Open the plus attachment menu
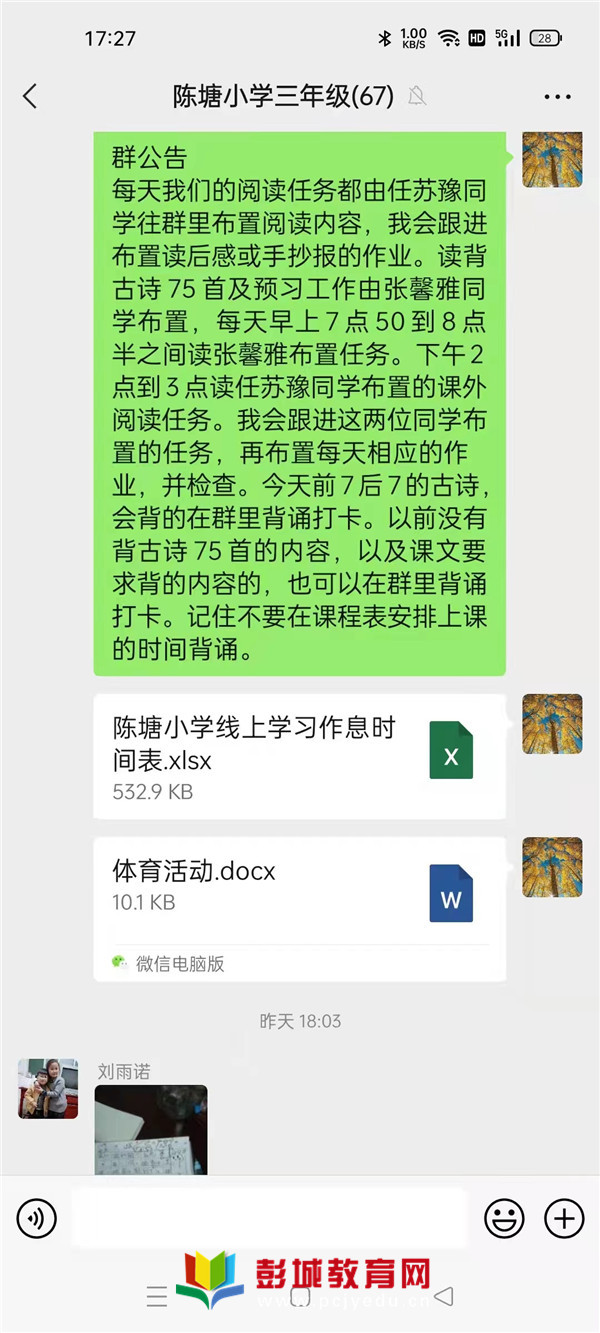The height and width of the screenshot is (1333, 600). (x=564, y=1218)
